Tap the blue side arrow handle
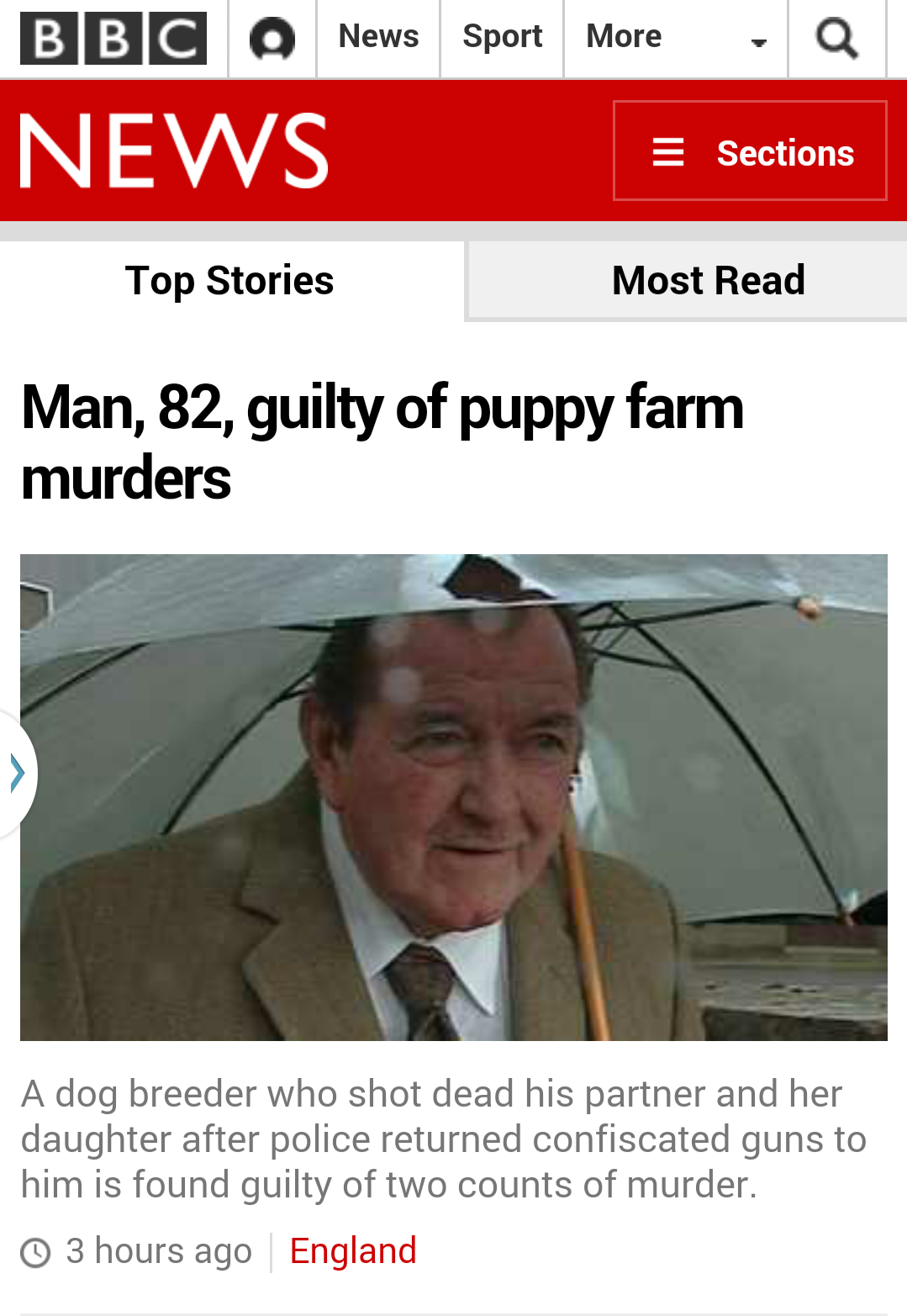The height and width of the screenshot is (1316, 907). coord(15,774)
